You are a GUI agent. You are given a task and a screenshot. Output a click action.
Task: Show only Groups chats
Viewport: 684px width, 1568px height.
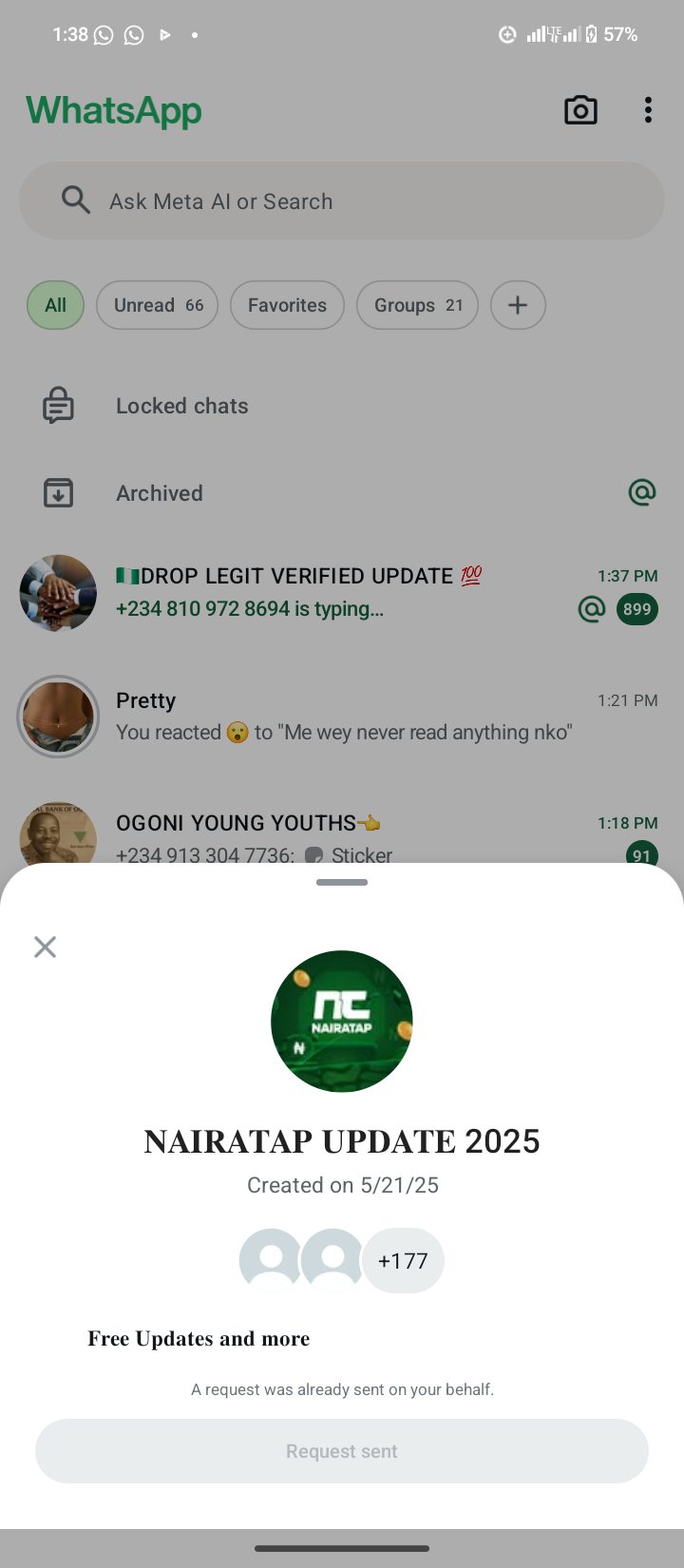pos(417,305)
